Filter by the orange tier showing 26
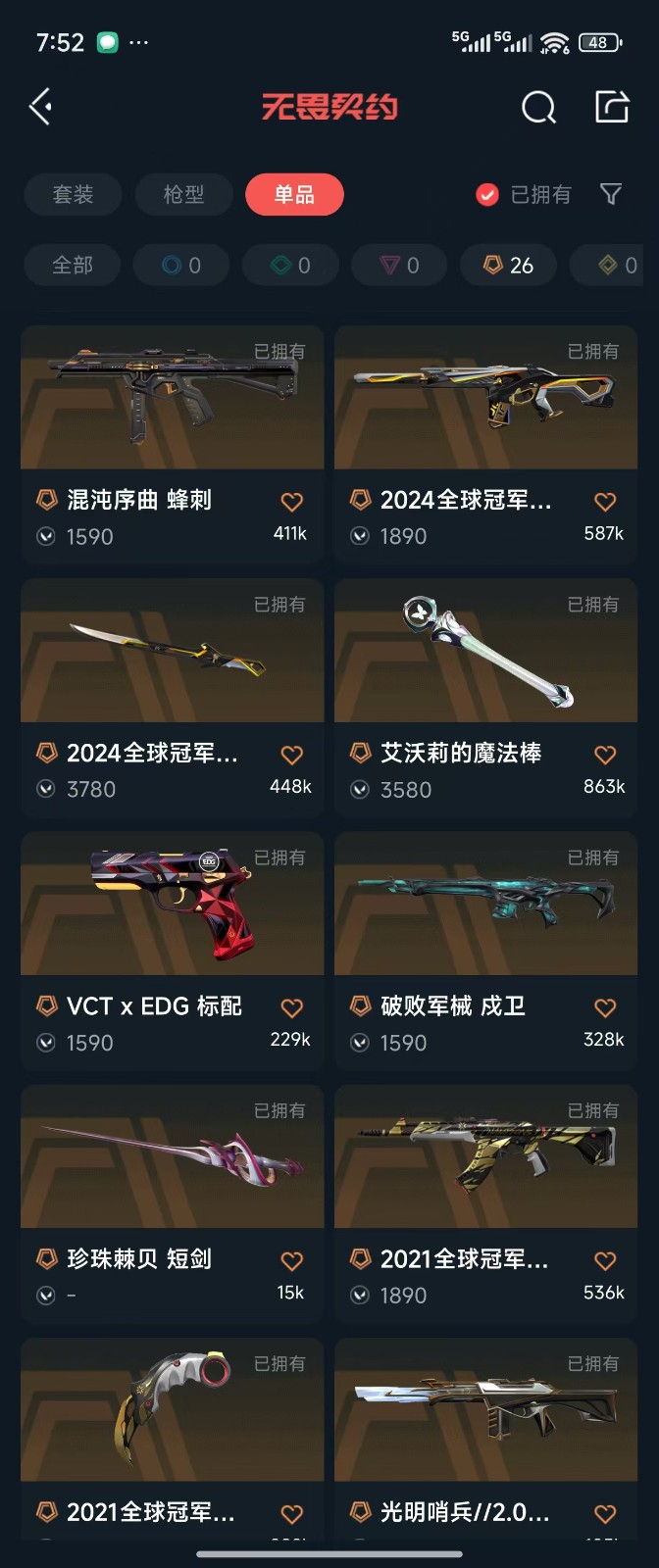Screen dimensions: 659x1568 tap(508, 265)
